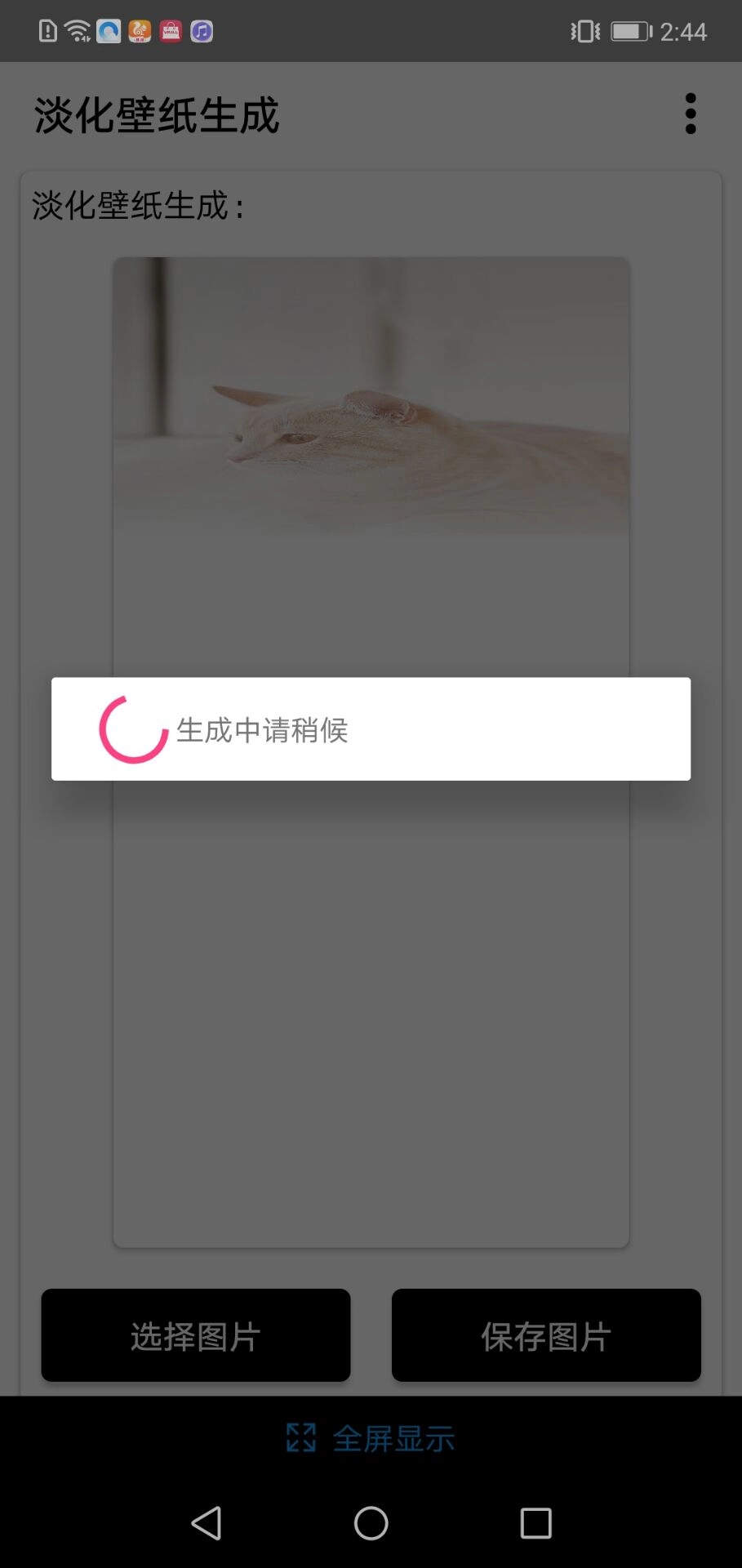
Task: Tap the 选择图片 button
Action: click(194, 1334)
